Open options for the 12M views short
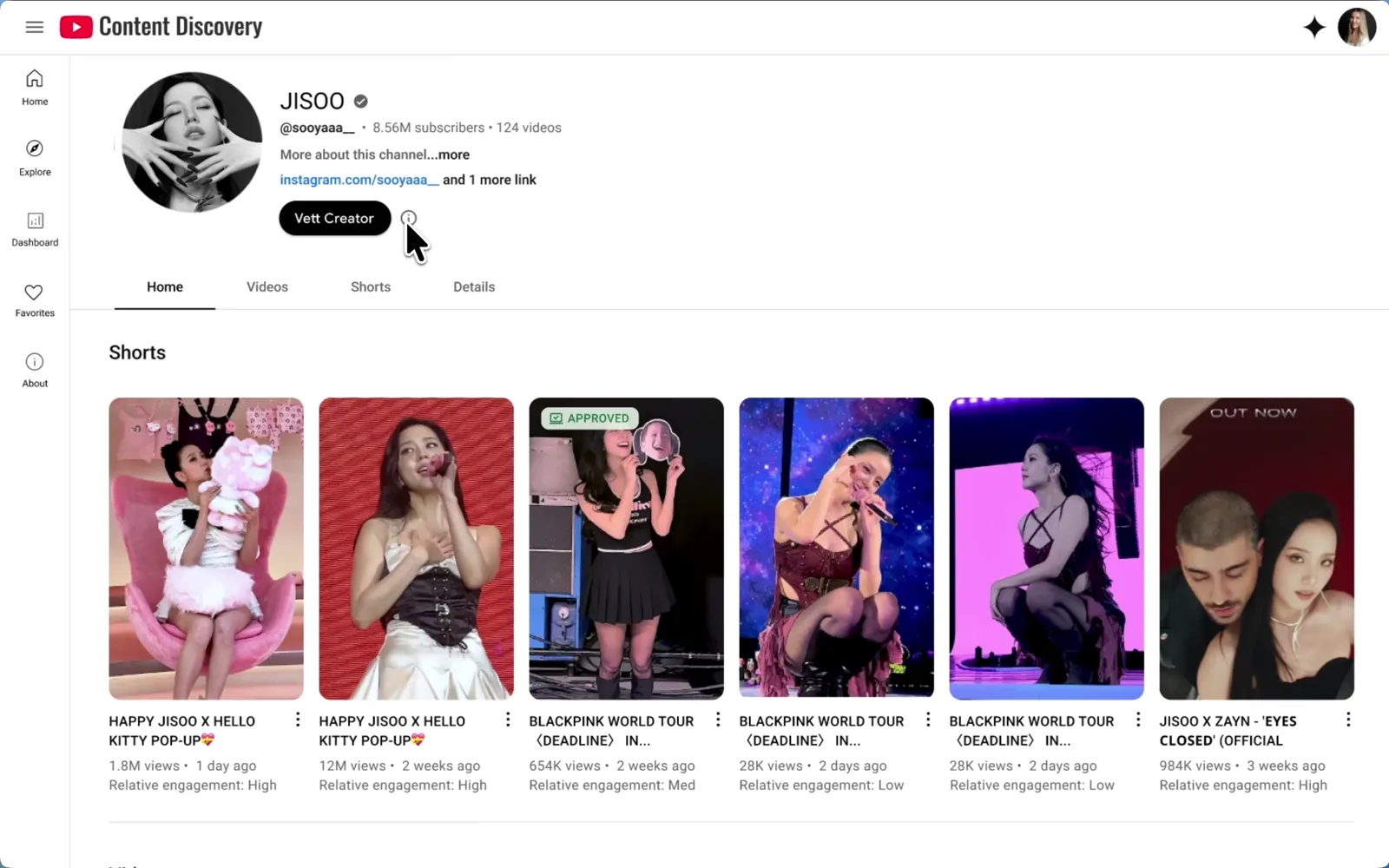 pyautogui.click(x=508, y=720)
